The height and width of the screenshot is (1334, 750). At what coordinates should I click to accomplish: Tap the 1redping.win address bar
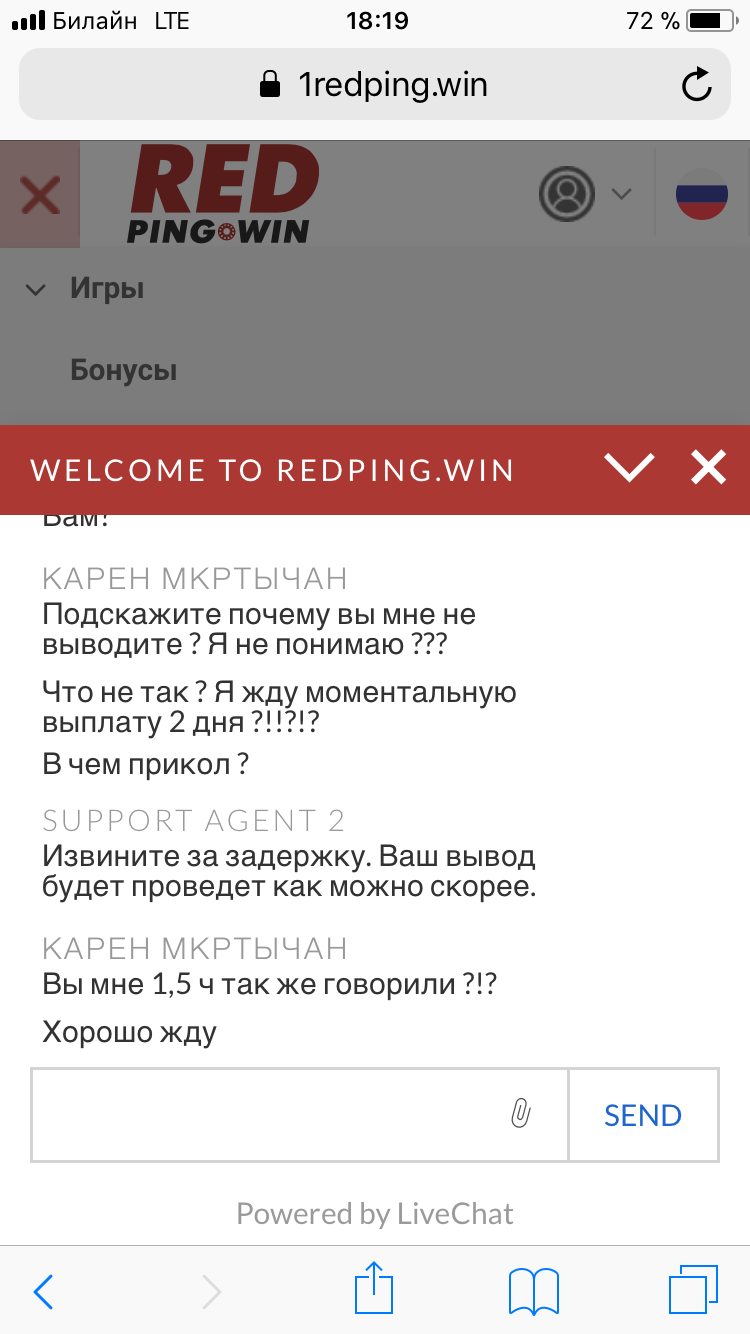[x=375, y=85]
